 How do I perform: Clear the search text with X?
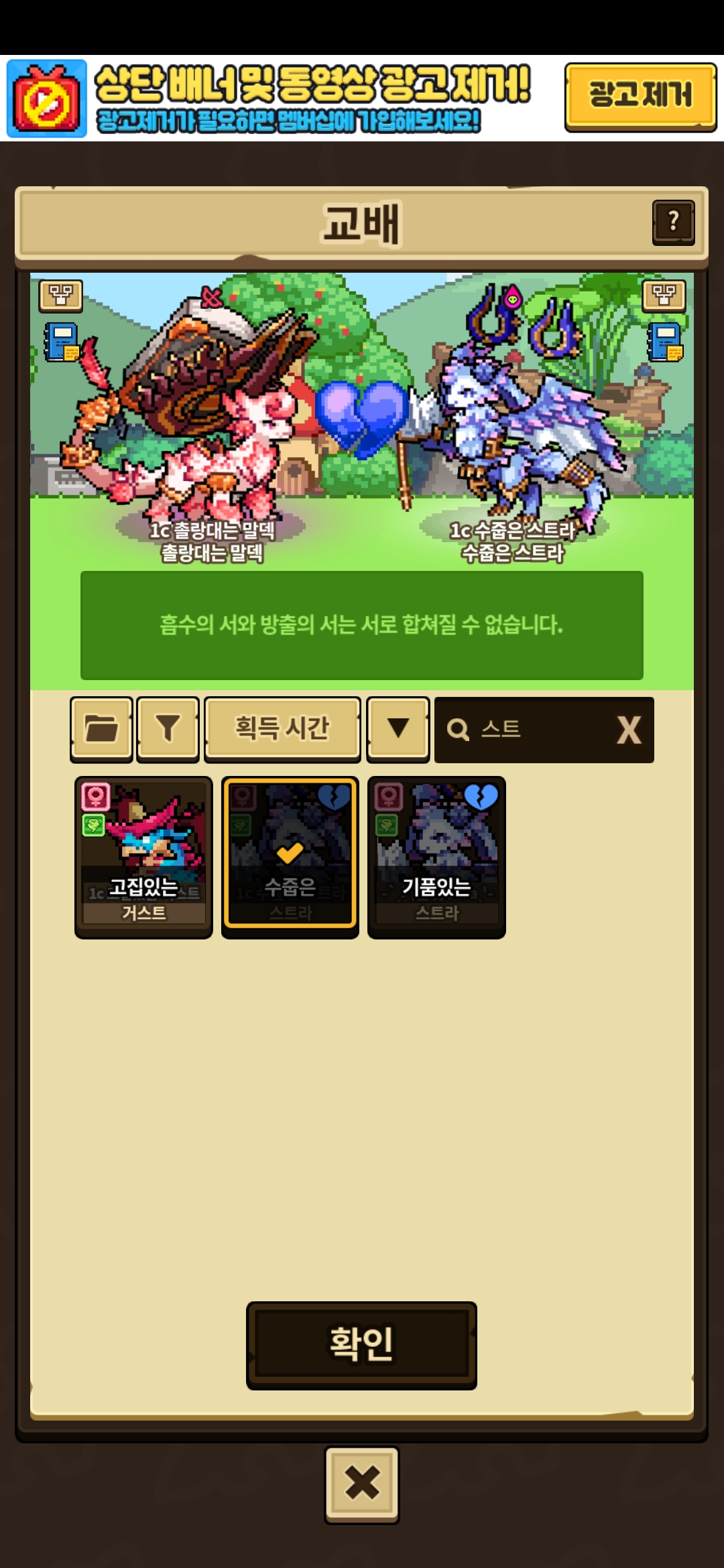click(628, 730)
